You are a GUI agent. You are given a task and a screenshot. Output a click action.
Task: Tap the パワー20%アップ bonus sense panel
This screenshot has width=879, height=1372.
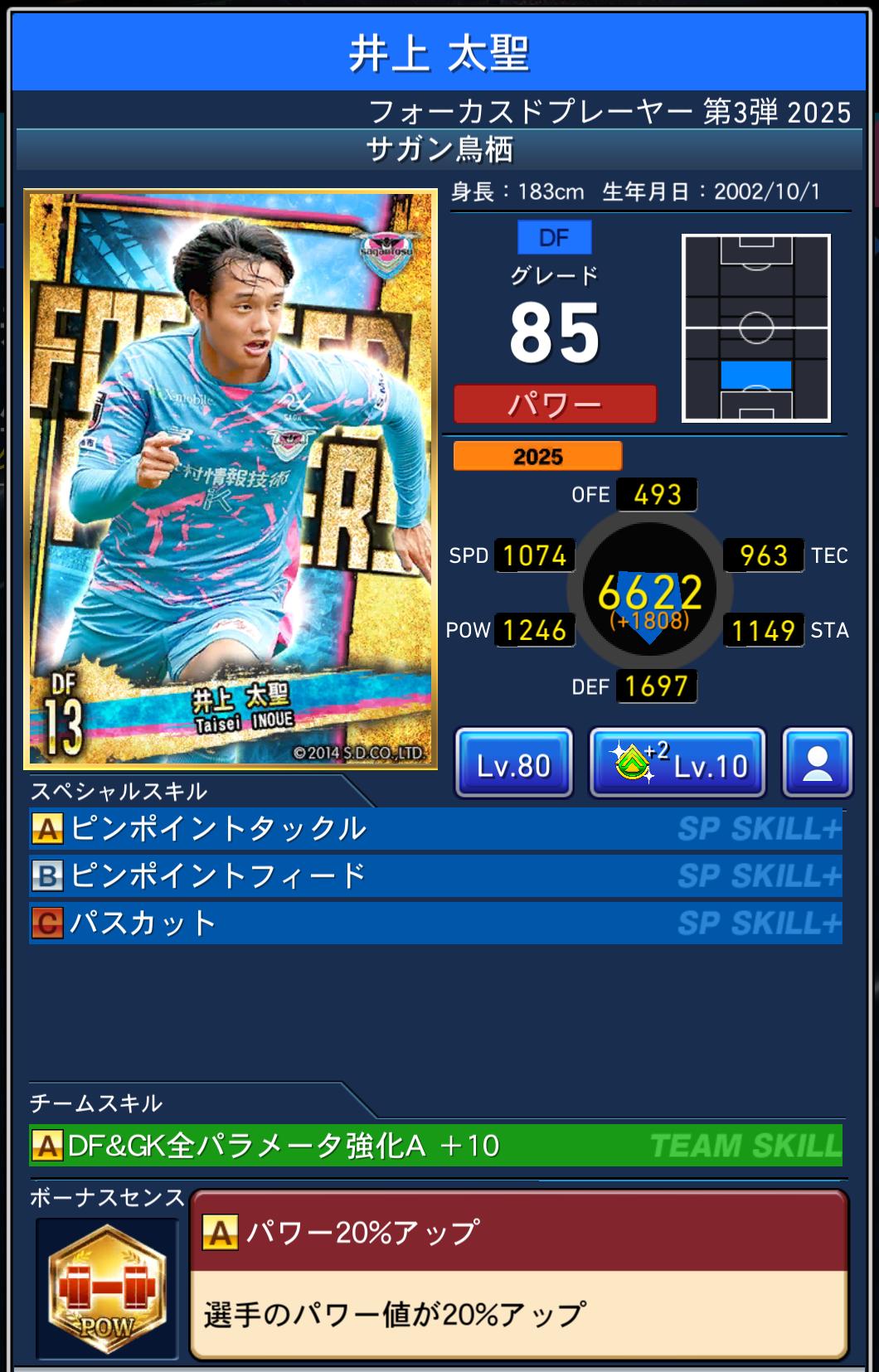click(518, 1274)
